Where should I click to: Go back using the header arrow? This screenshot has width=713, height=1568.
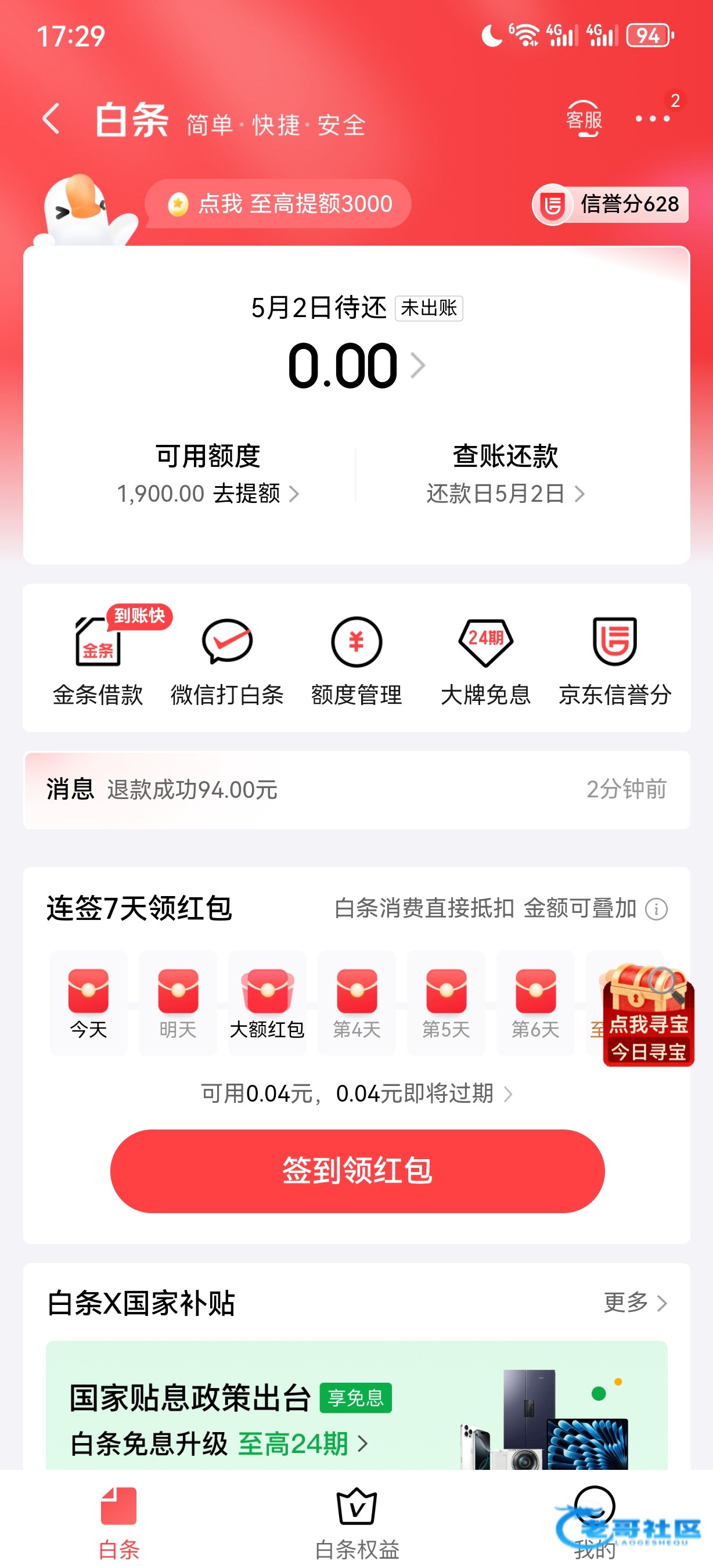click(x=52, y=118)
